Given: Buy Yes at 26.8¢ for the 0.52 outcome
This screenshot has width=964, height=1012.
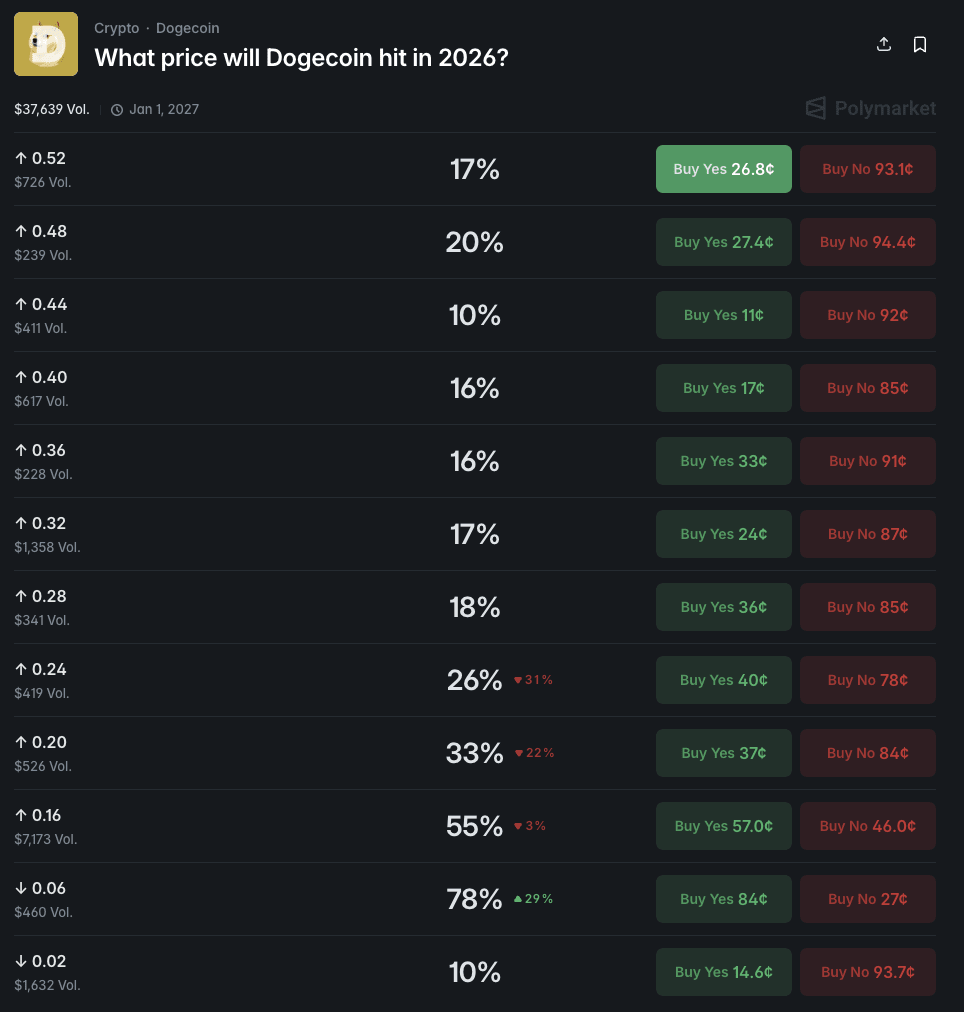Looking at the screenshot, I should [x=723, y=169].
